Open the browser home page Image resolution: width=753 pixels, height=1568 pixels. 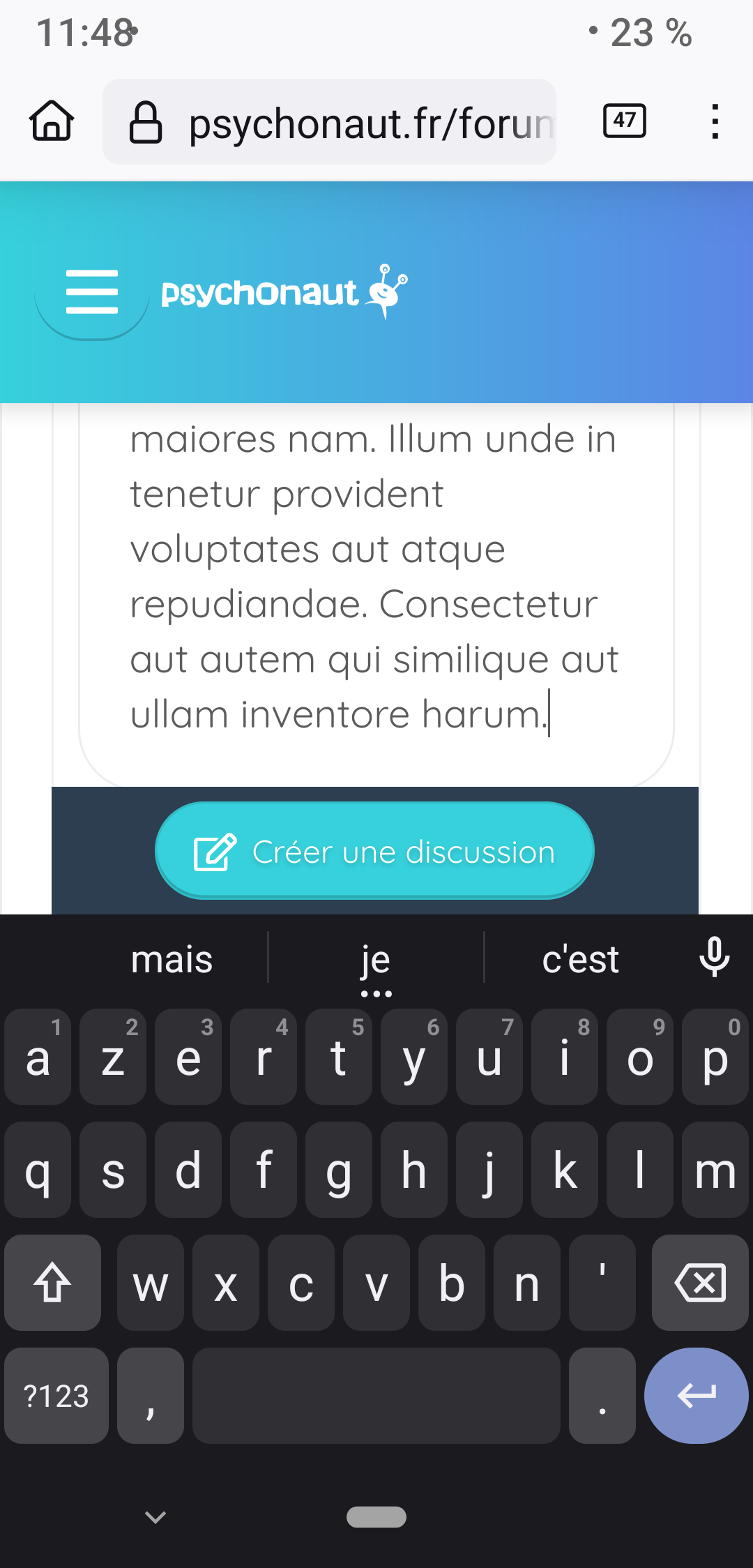pos(52,121)
